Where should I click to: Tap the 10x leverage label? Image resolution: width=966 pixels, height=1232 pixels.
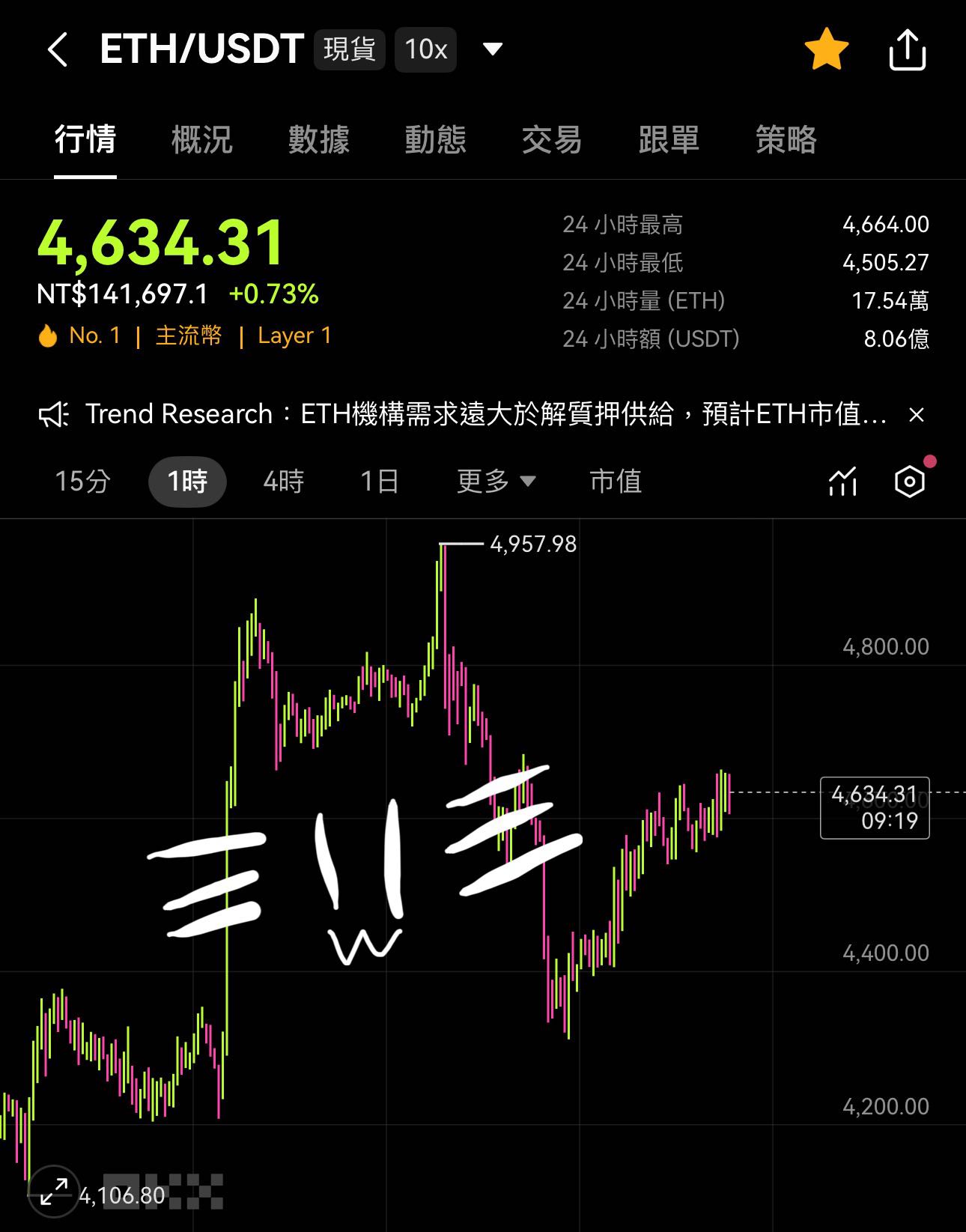click(425, 48)
